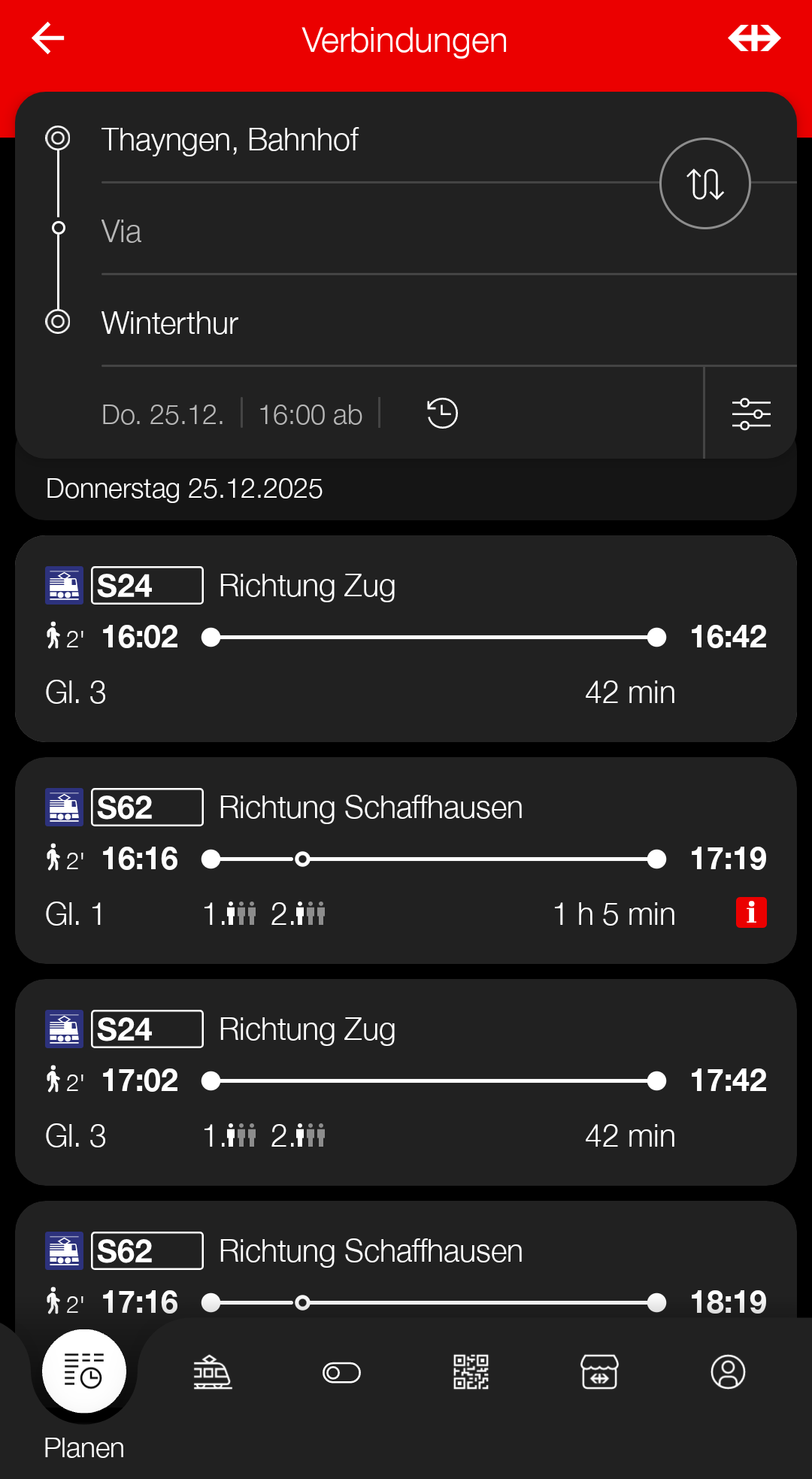Open the S62 connection departing 17:16
Image resolution: width=812 pixels, height=1479 pixels.
click(406, 1271)
